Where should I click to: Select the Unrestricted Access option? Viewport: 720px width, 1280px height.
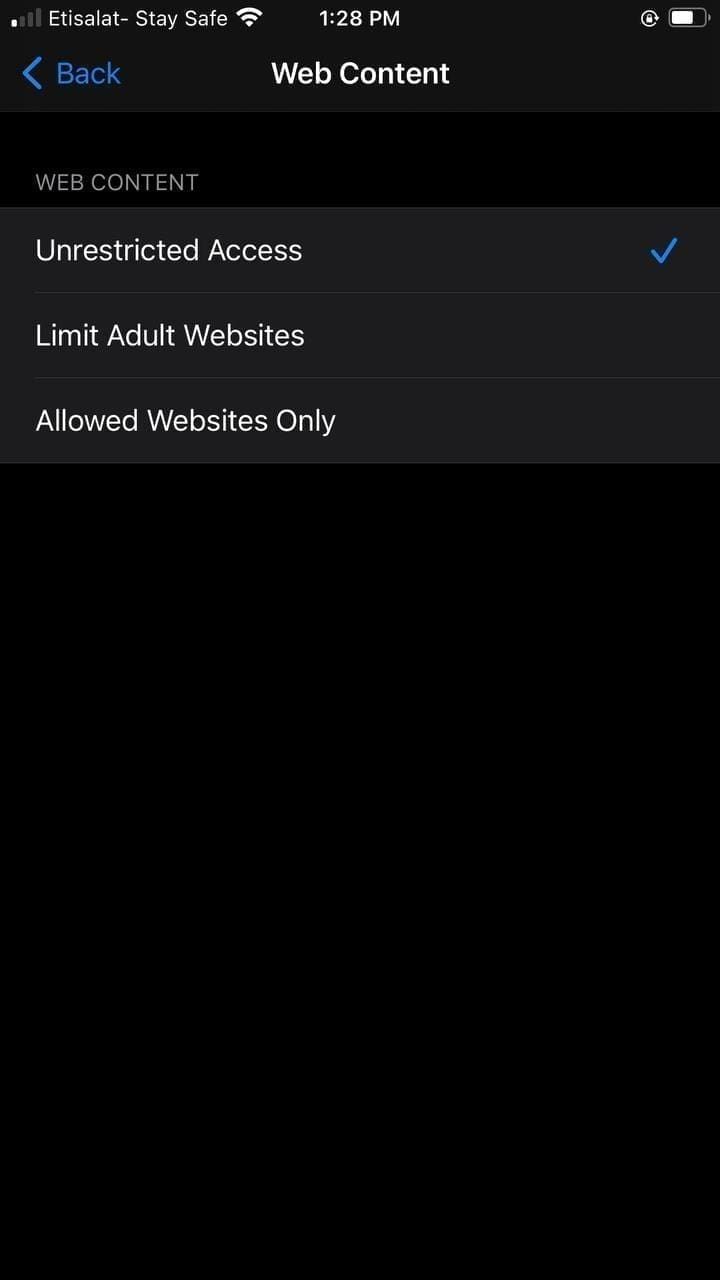pos(360,250)
